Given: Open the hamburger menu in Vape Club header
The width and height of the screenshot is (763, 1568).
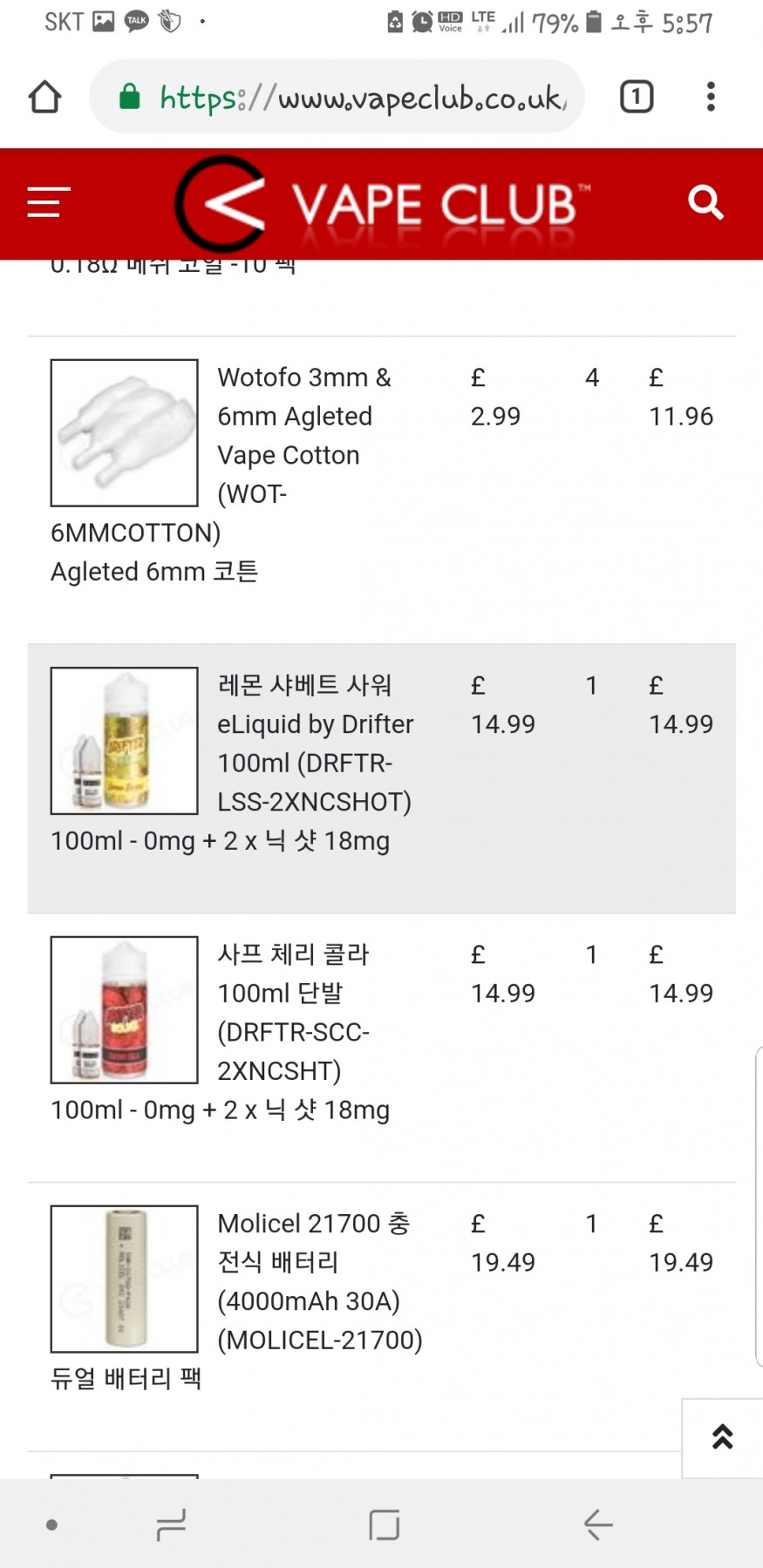Looking at the screenshot, I should tap(48, 202).
